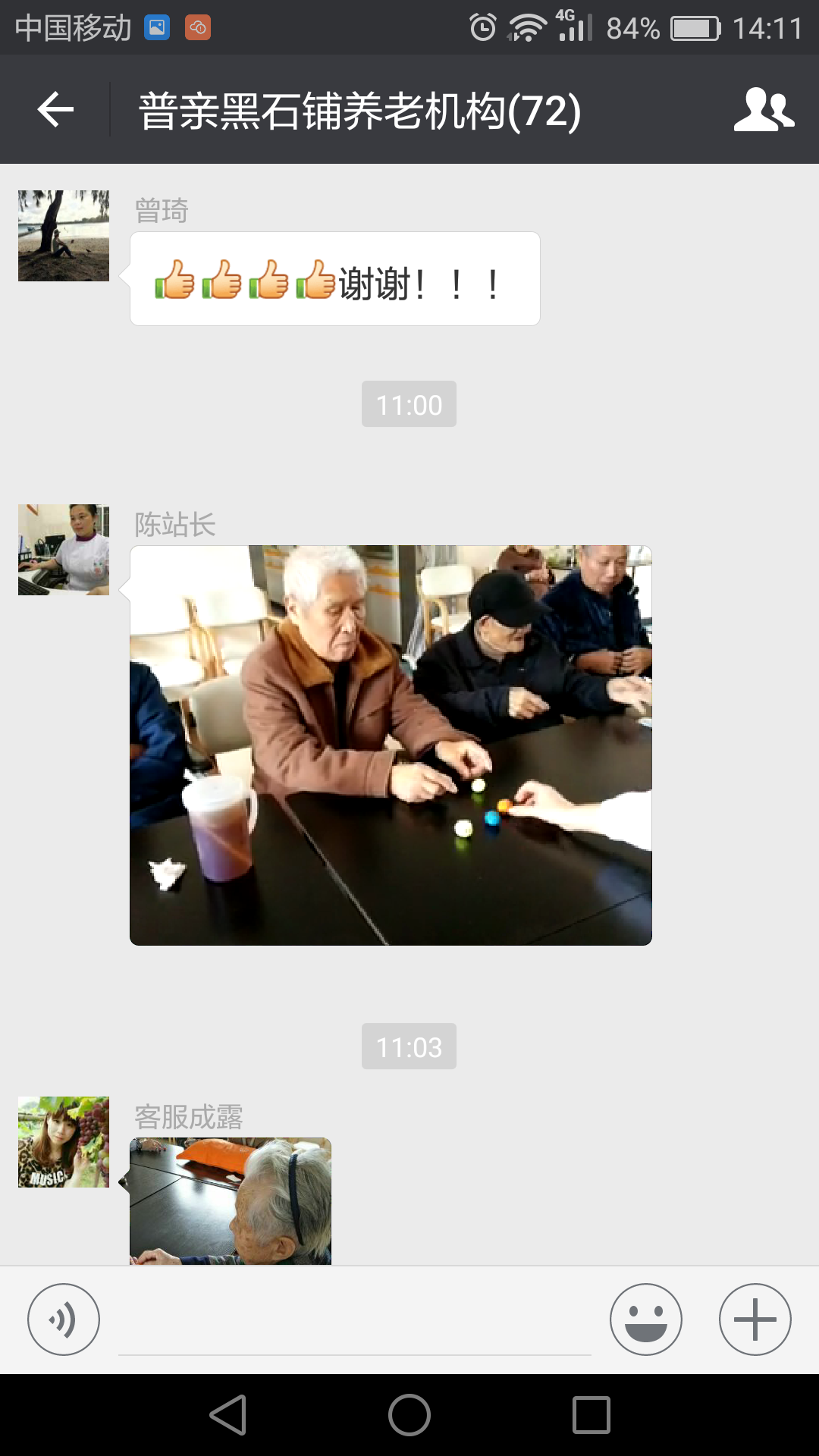Switch to voice message input

point(64,1319)
